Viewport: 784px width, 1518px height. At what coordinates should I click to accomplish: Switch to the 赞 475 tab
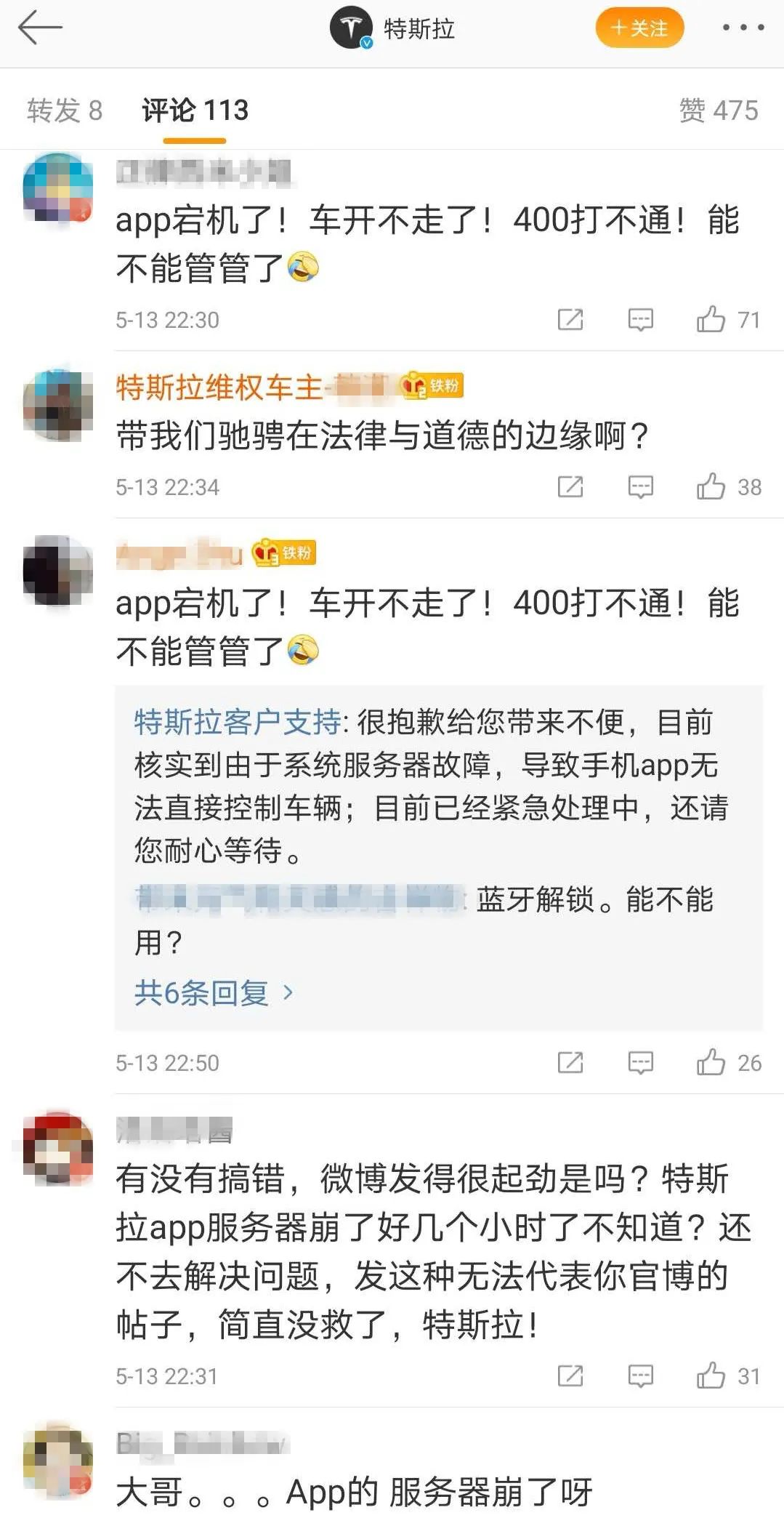(718, 111)
